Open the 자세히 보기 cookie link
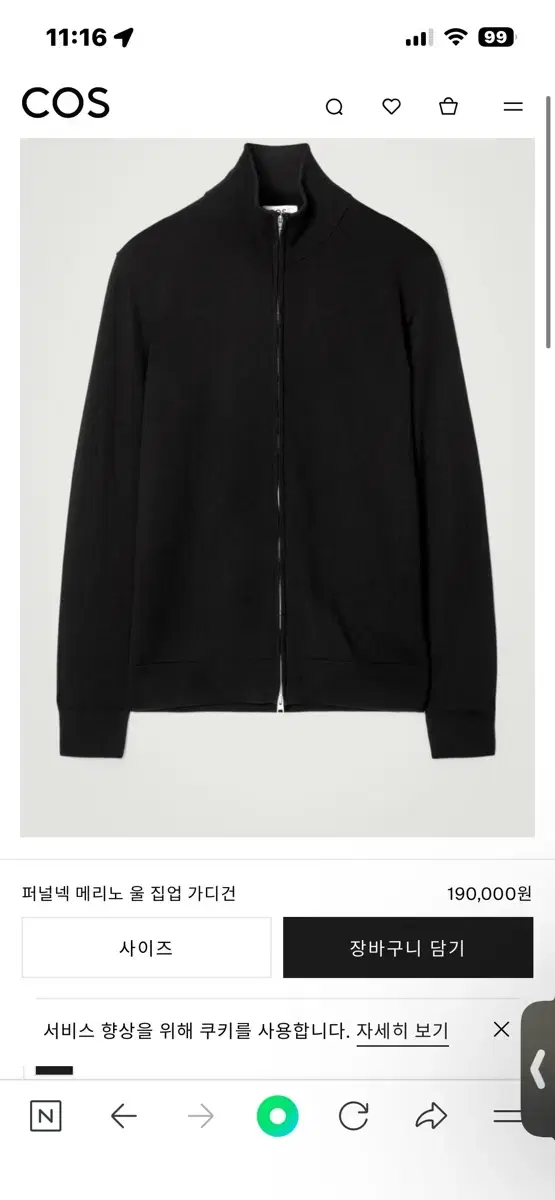555x1200 pixels. coord(403,1031)
